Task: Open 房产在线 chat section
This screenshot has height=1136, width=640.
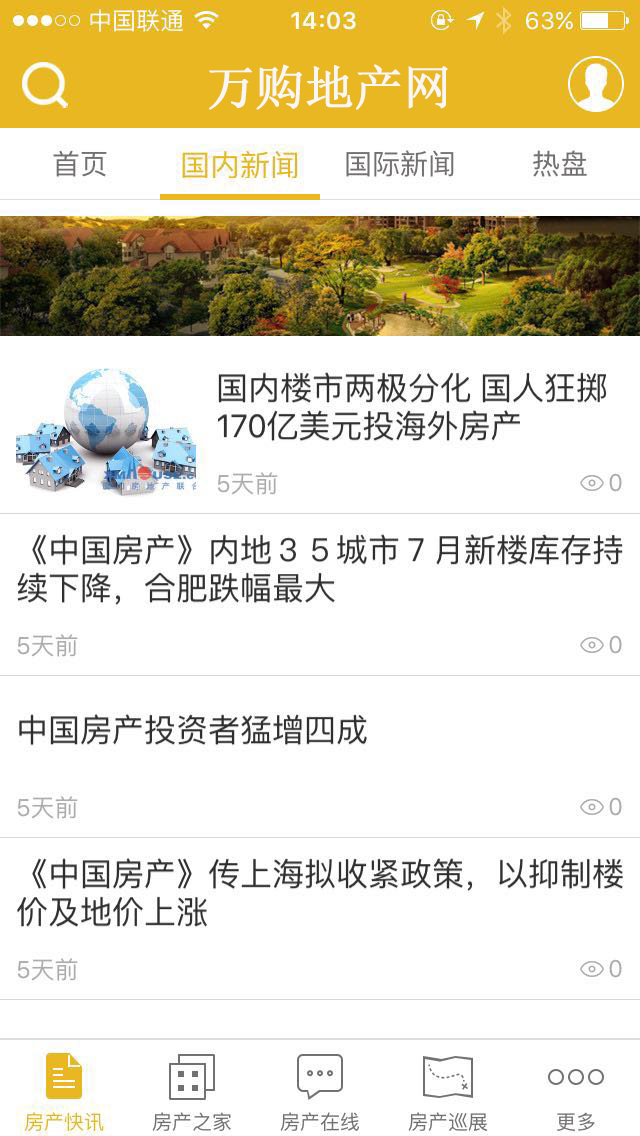Action: (x=320, y=1090)
